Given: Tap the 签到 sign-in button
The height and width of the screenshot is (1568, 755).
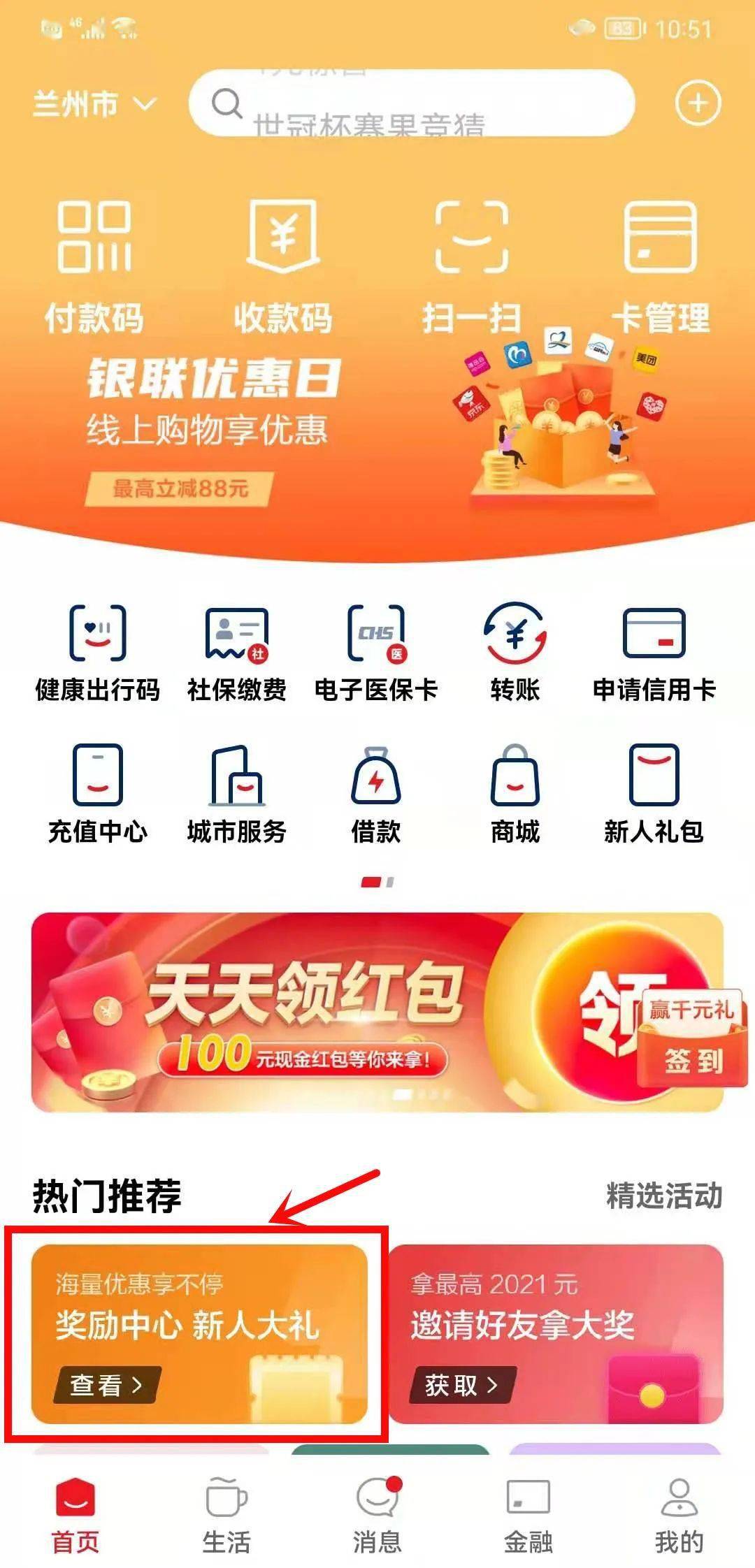Looking at the screenshot, I should pyautogui.click(x=693, y=1060).
